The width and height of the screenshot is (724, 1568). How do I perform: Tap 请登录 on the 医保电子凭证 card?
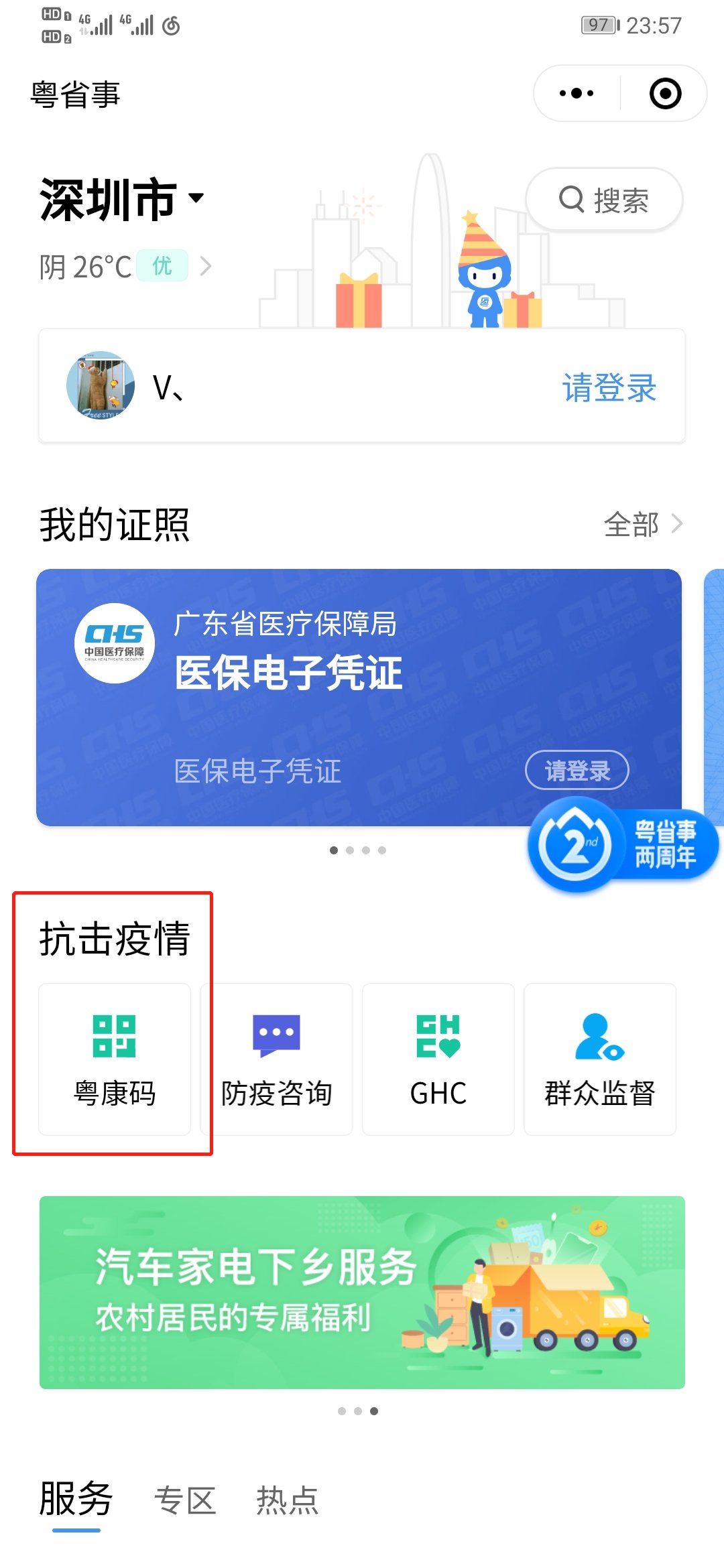[x=577, y=771]
